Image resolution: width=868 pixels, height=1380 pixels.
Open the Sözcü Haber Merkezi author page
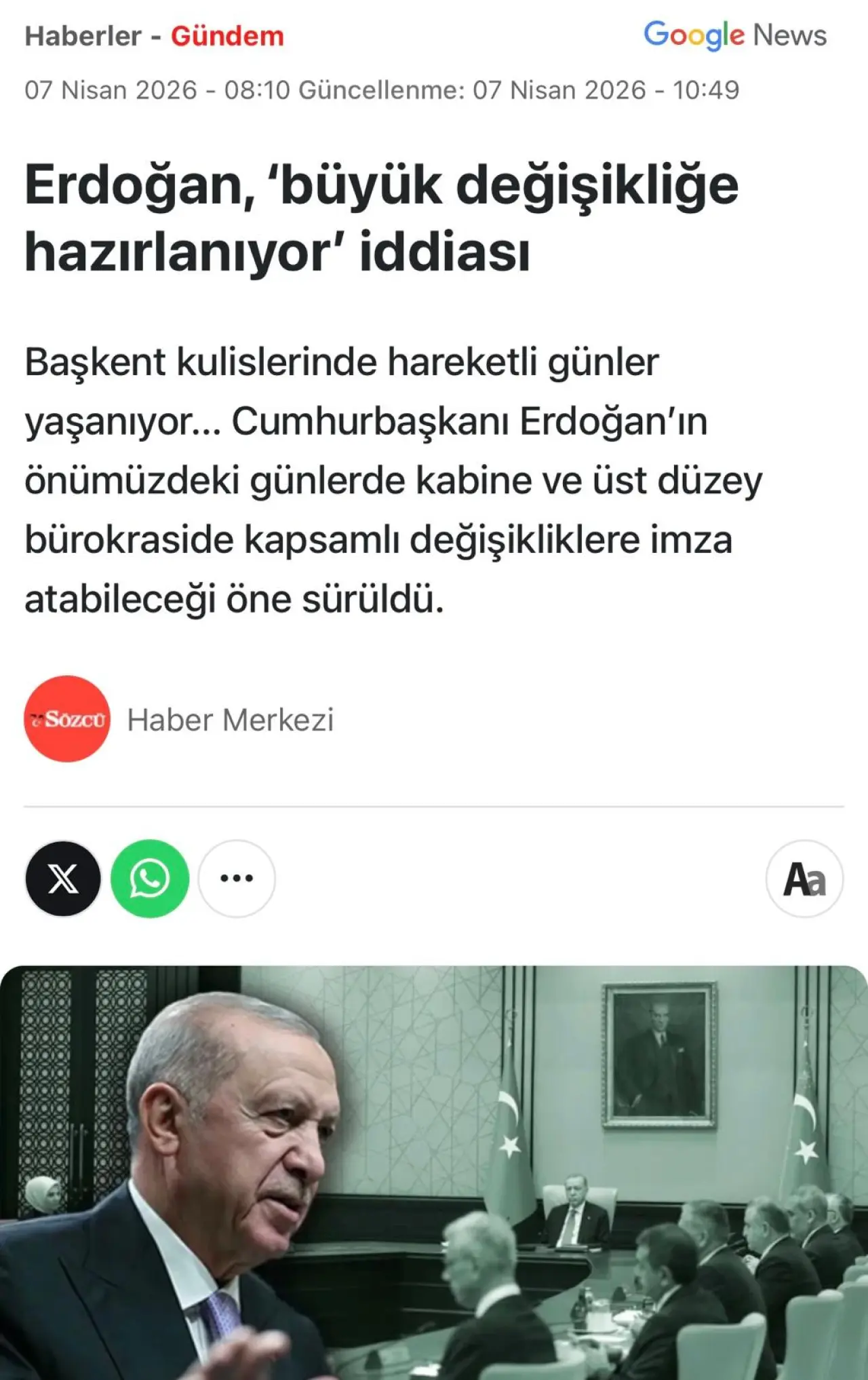point(231,720)
